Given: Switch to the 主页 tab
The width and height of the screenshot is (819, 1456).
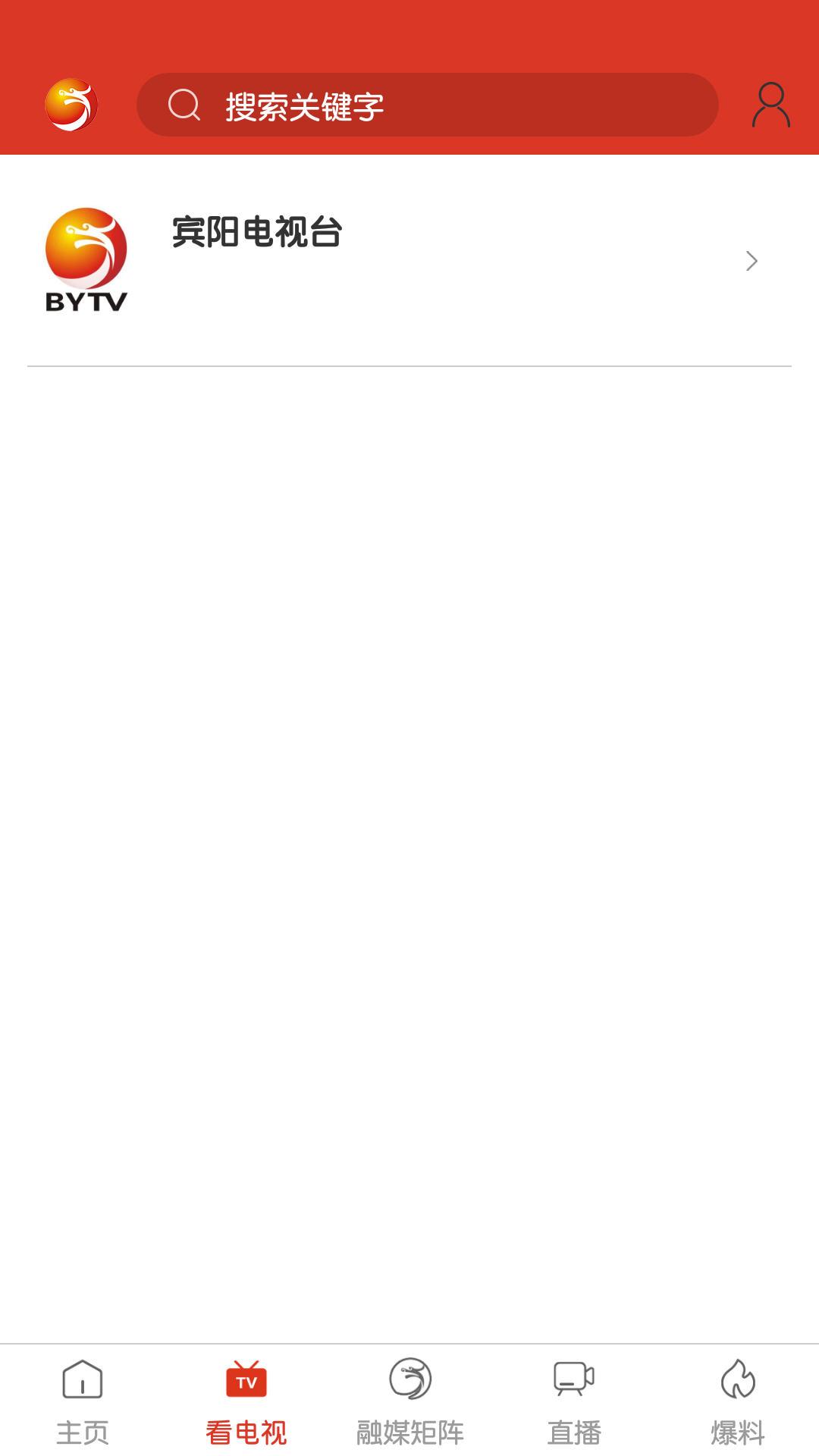Looking at the screenshot, I should coord(82,1402).
